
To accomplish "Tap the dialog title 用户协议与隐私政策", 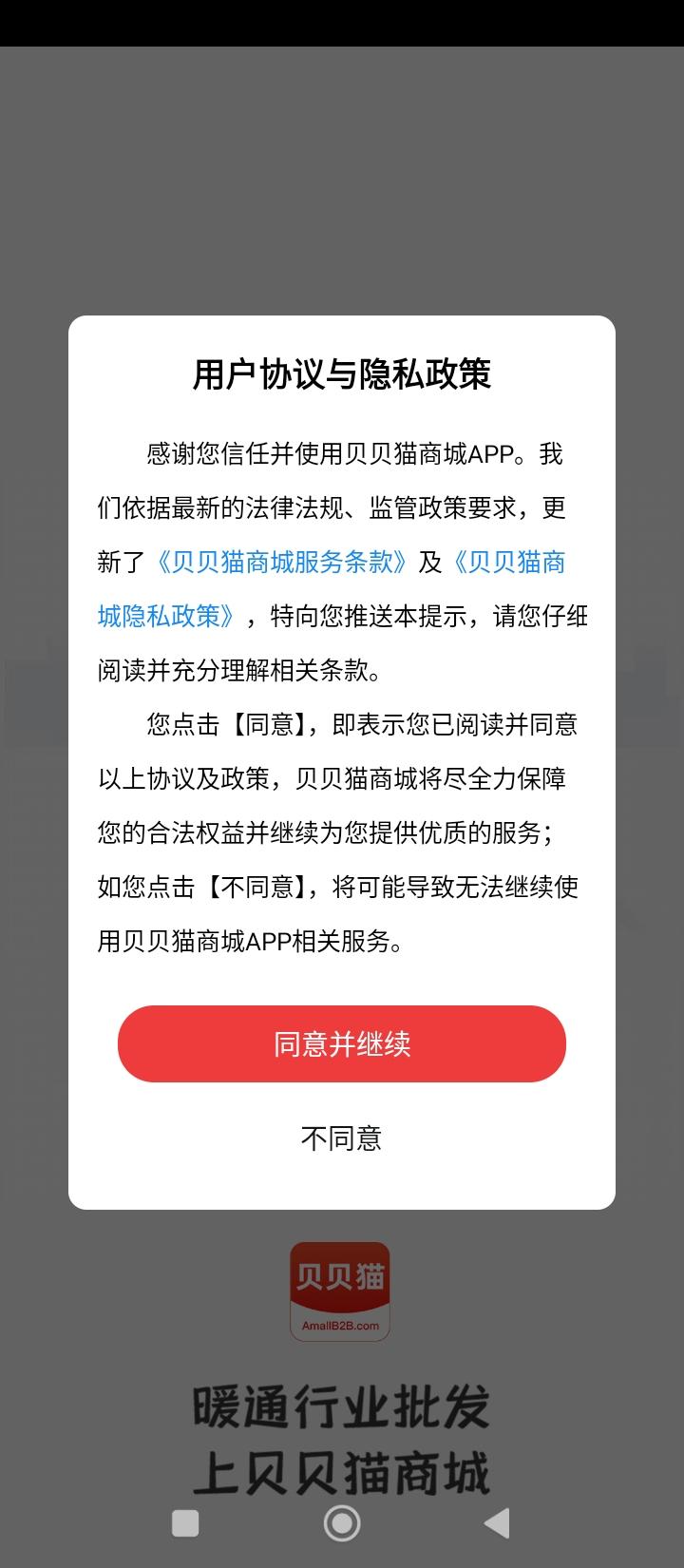I will pos(341,374).
